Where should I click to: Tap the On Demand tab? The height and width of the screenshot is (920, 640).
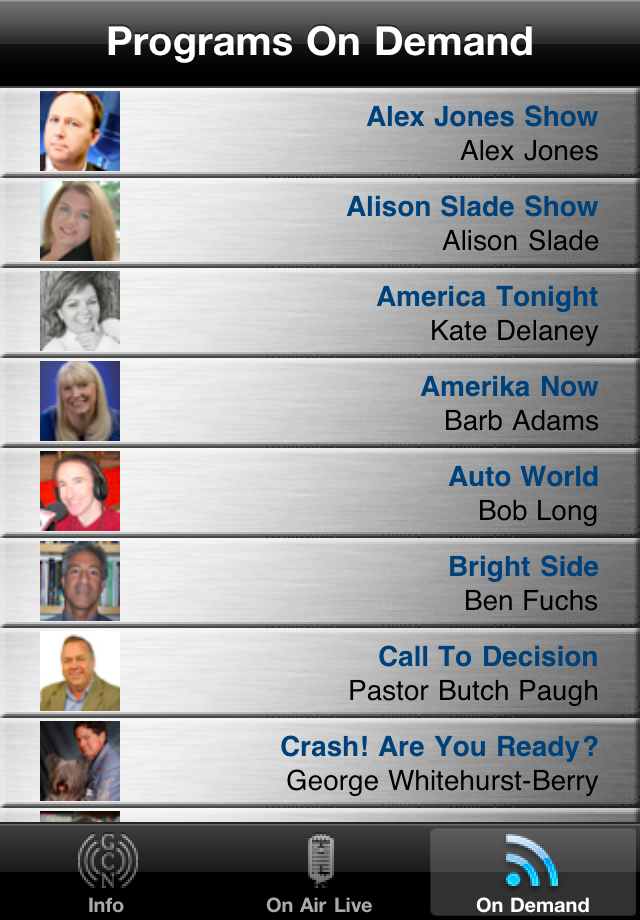[x=532, y=873]
